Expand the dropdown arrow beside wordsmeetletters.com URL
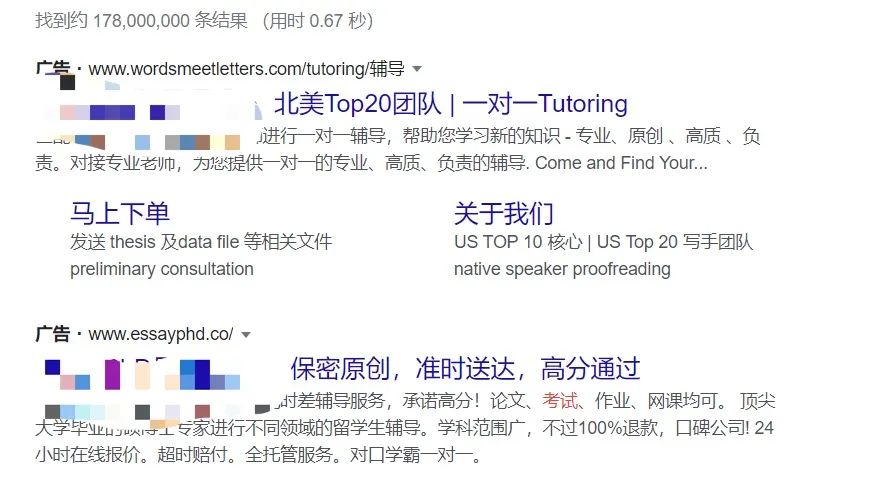This screenshot has width=877, height=496. click(x=417, y=70)
